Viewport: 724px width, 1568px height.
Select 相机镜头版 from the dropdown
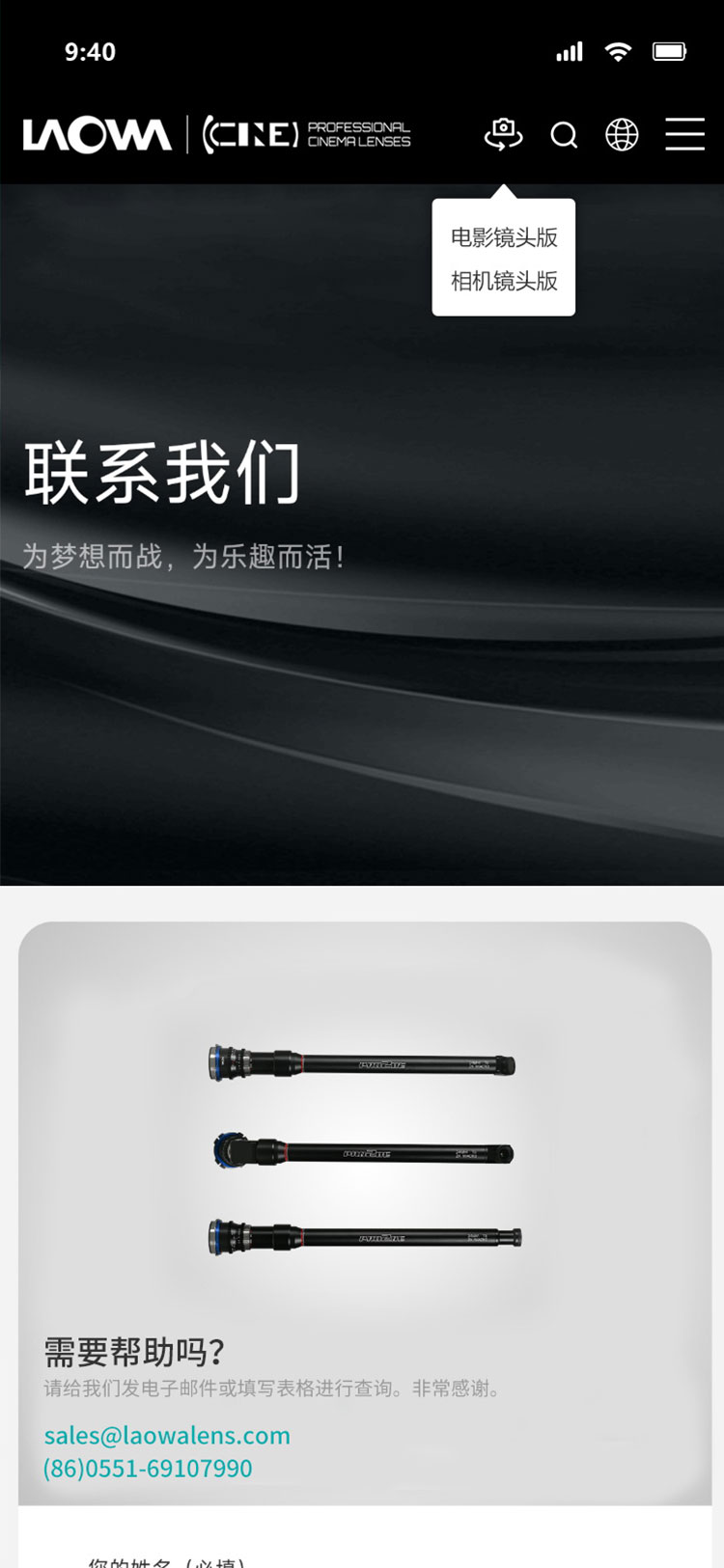504,281
